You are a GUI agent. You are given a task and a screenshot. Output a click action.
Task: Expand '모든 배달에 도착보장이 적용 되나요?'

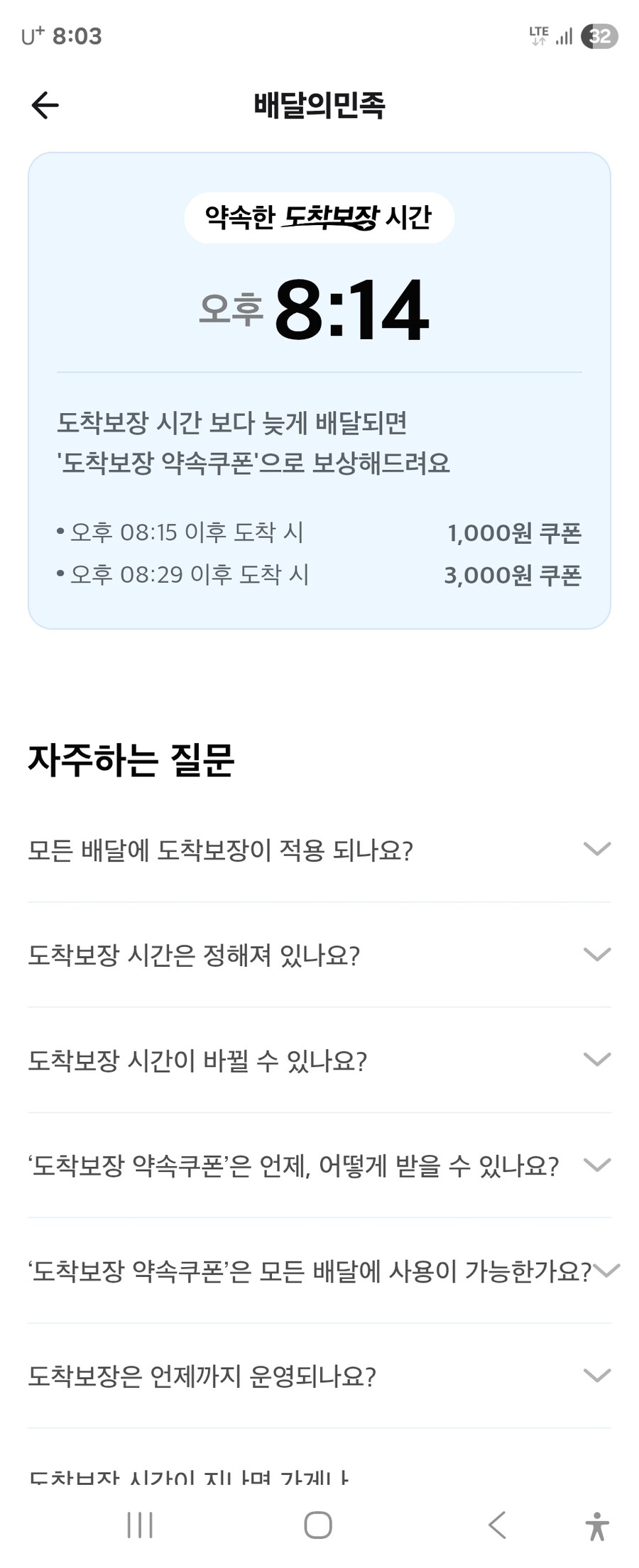(319, 850)
